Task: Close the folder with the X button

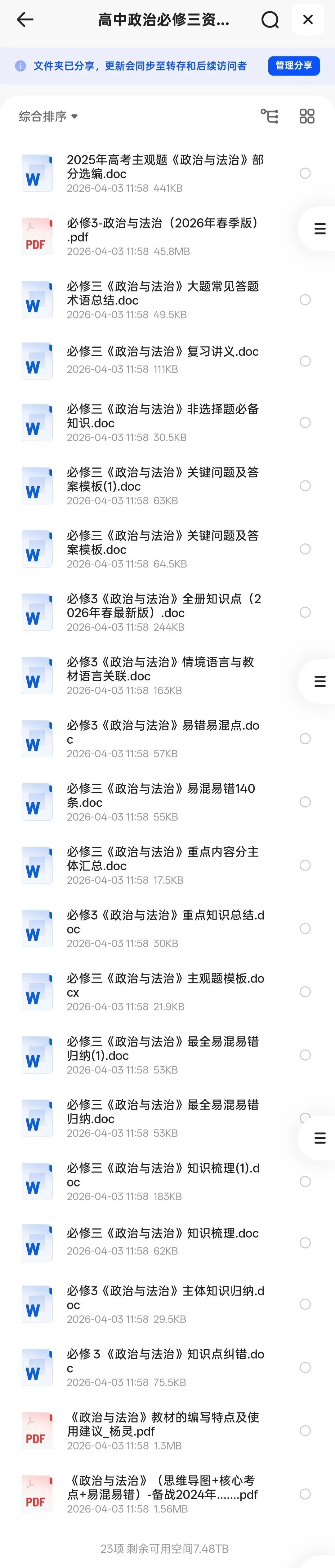Action: (308, 20)
